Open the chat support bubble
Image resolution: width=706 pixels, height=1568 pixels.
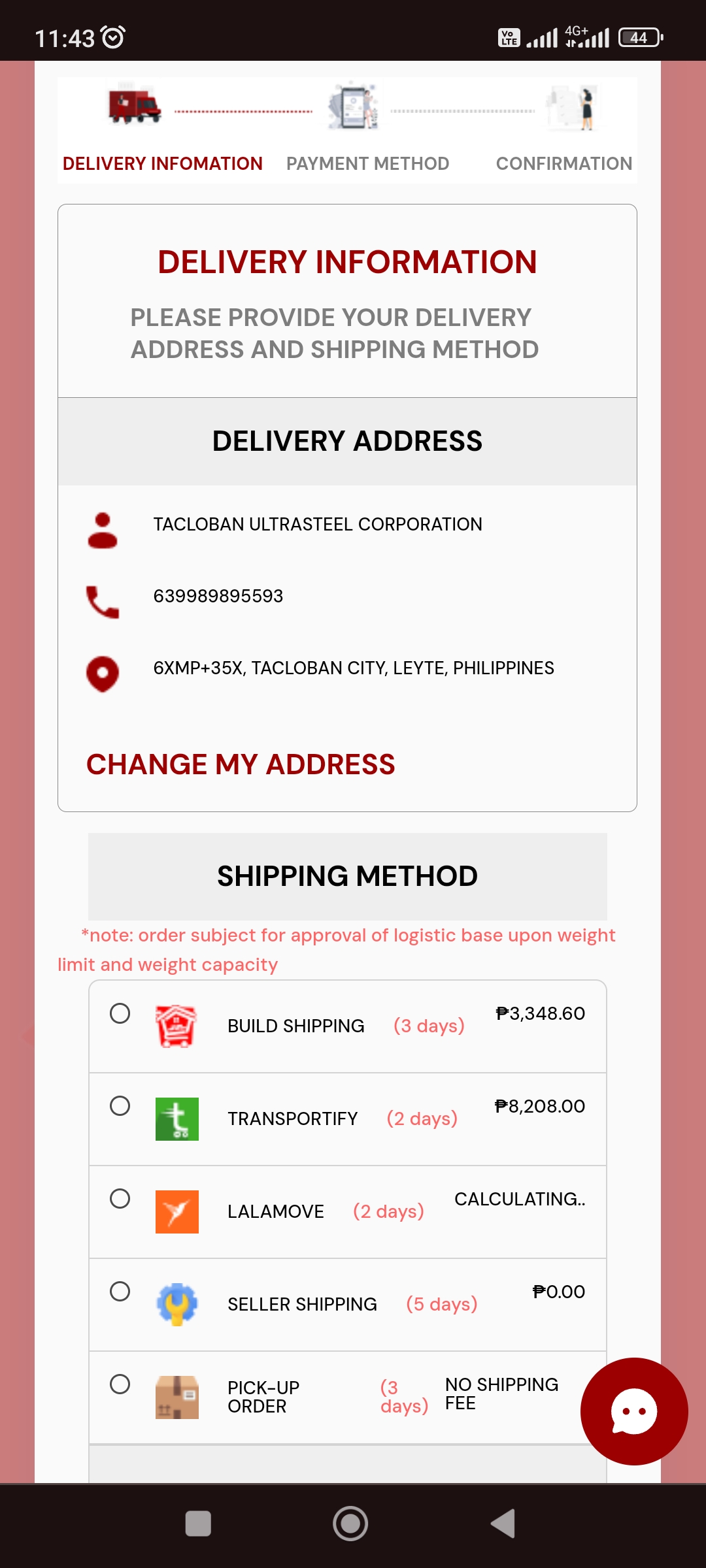[633, 1411]
